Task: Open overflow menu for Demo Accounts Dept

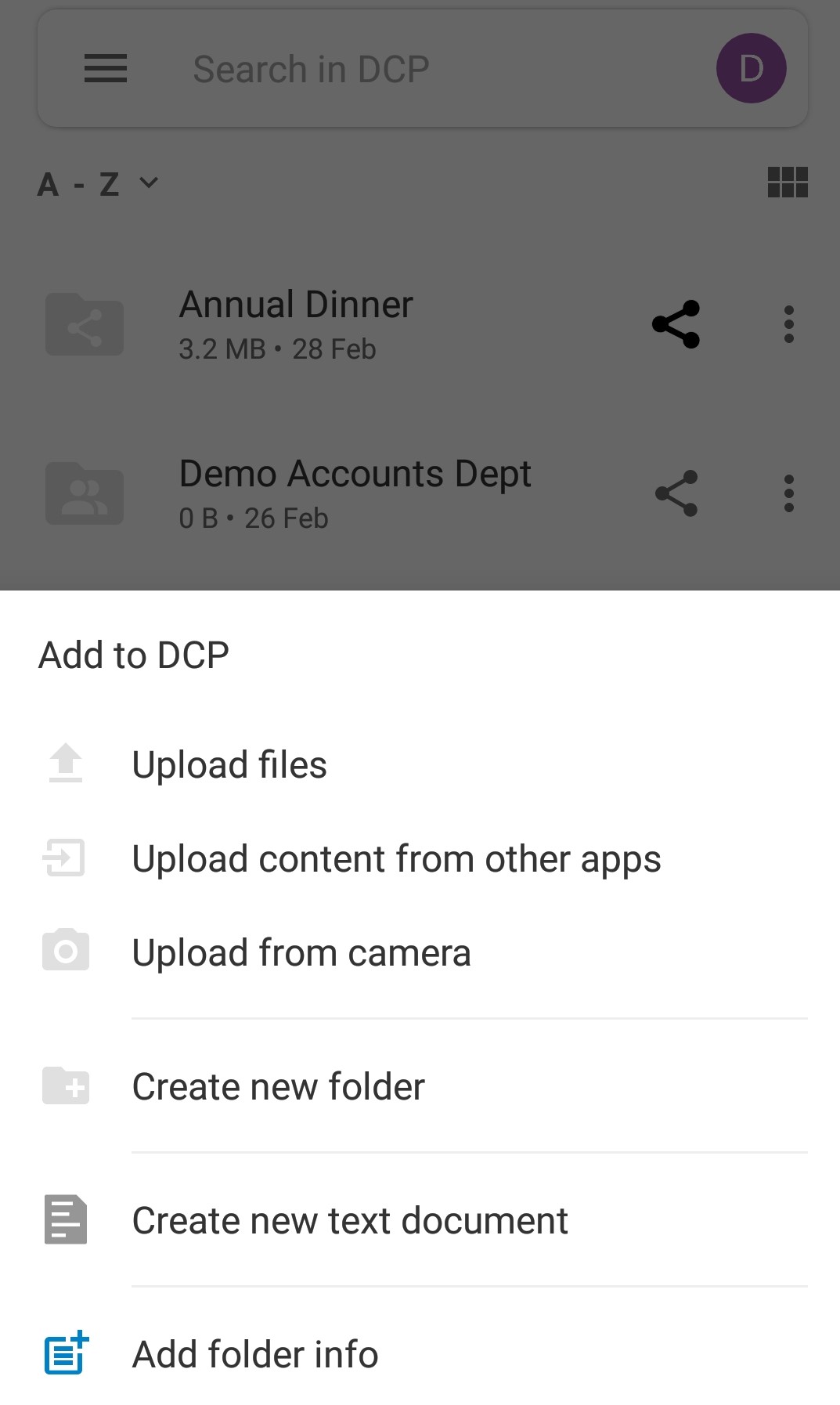Action: 788,493
